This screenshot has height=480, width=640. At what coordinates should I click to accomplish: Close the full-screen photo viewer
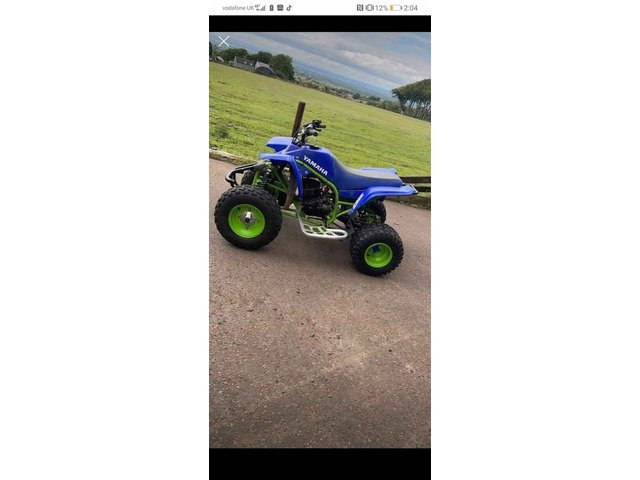224,42
